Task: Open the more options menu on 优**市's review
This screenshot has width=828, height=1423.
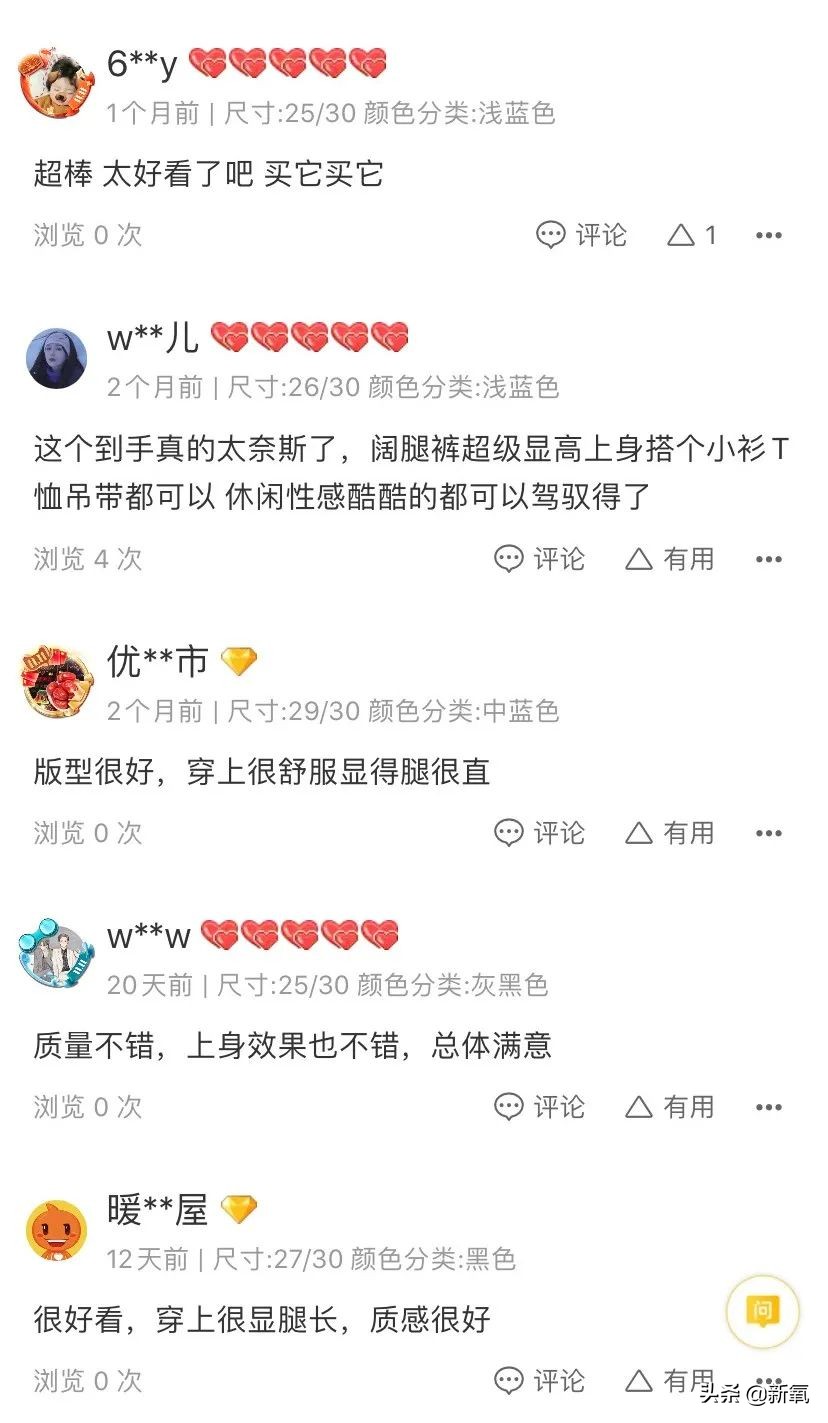Action: tap(768, 832)
